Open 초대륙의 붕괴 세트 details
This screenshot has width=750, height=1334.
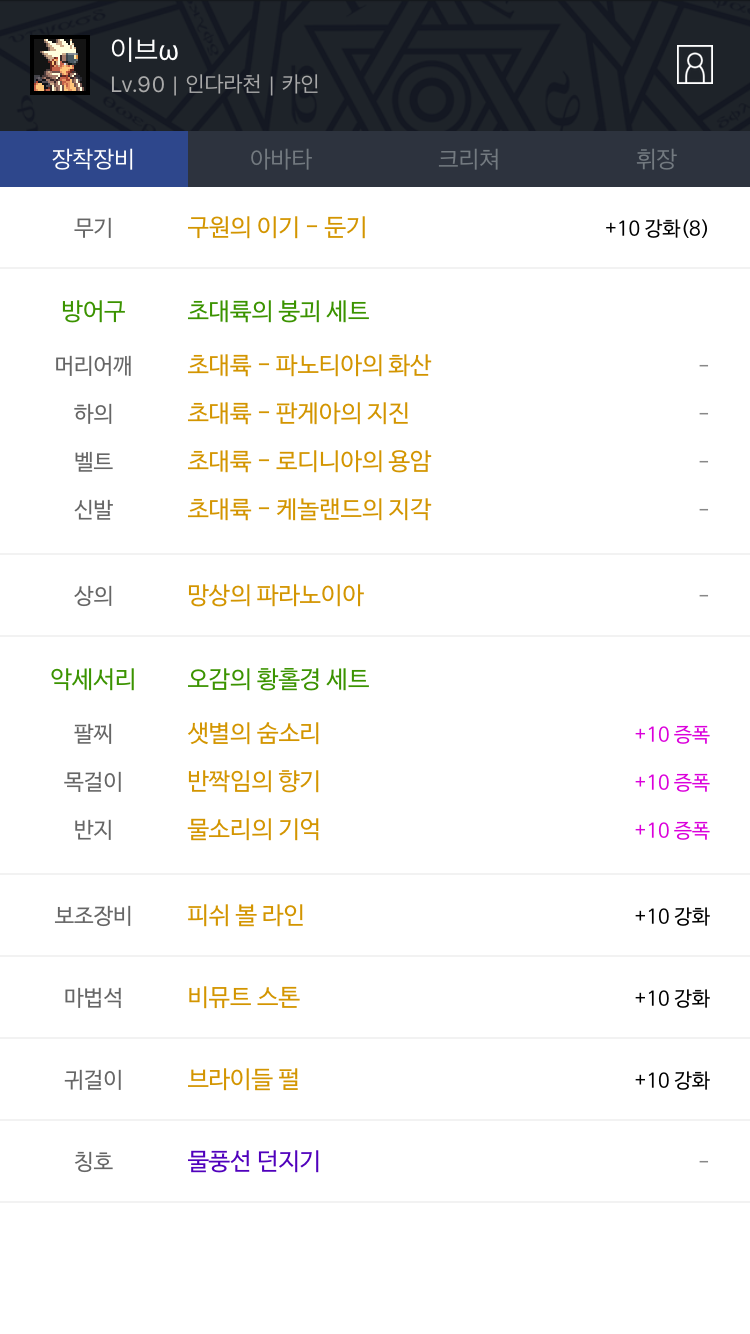point(278,311)
